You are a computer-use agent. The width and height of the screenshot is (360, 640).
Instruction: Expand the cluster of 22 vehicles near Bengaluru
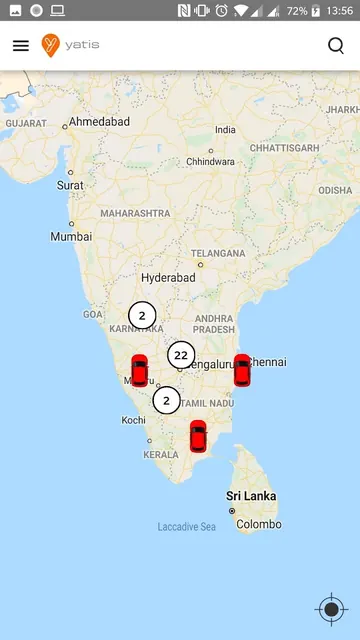181,355
